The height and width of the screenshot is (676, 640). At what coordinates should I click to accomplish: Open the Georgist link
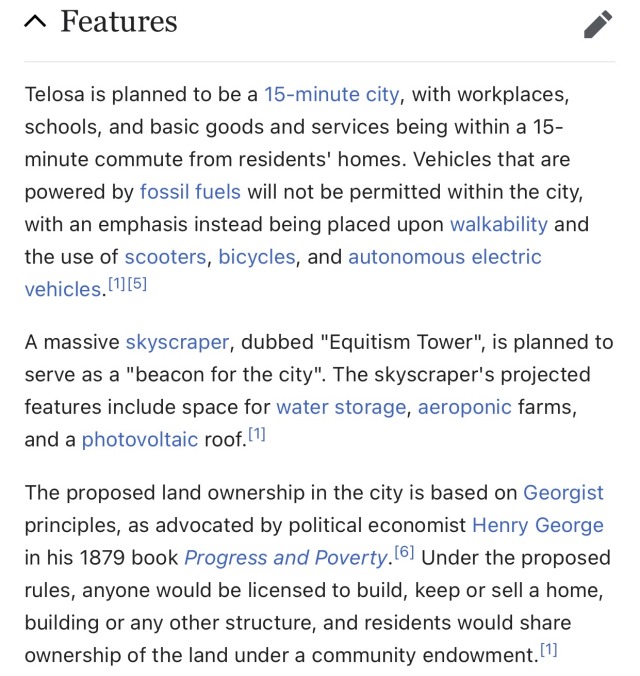pyautogui.click(x=565, y=492)
